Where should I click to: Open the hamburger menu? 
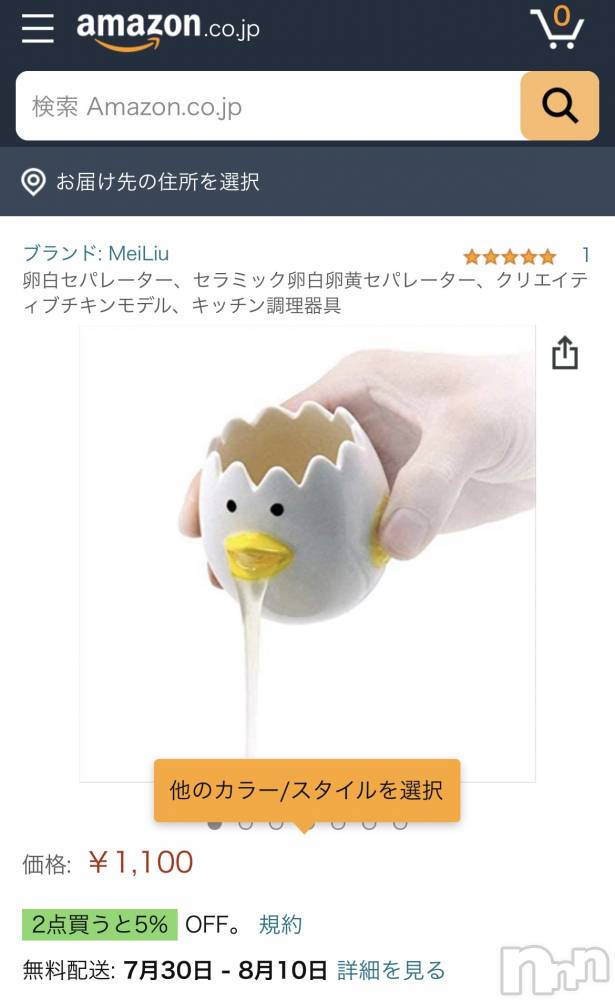pyautogui.click(x=38, y=28)
